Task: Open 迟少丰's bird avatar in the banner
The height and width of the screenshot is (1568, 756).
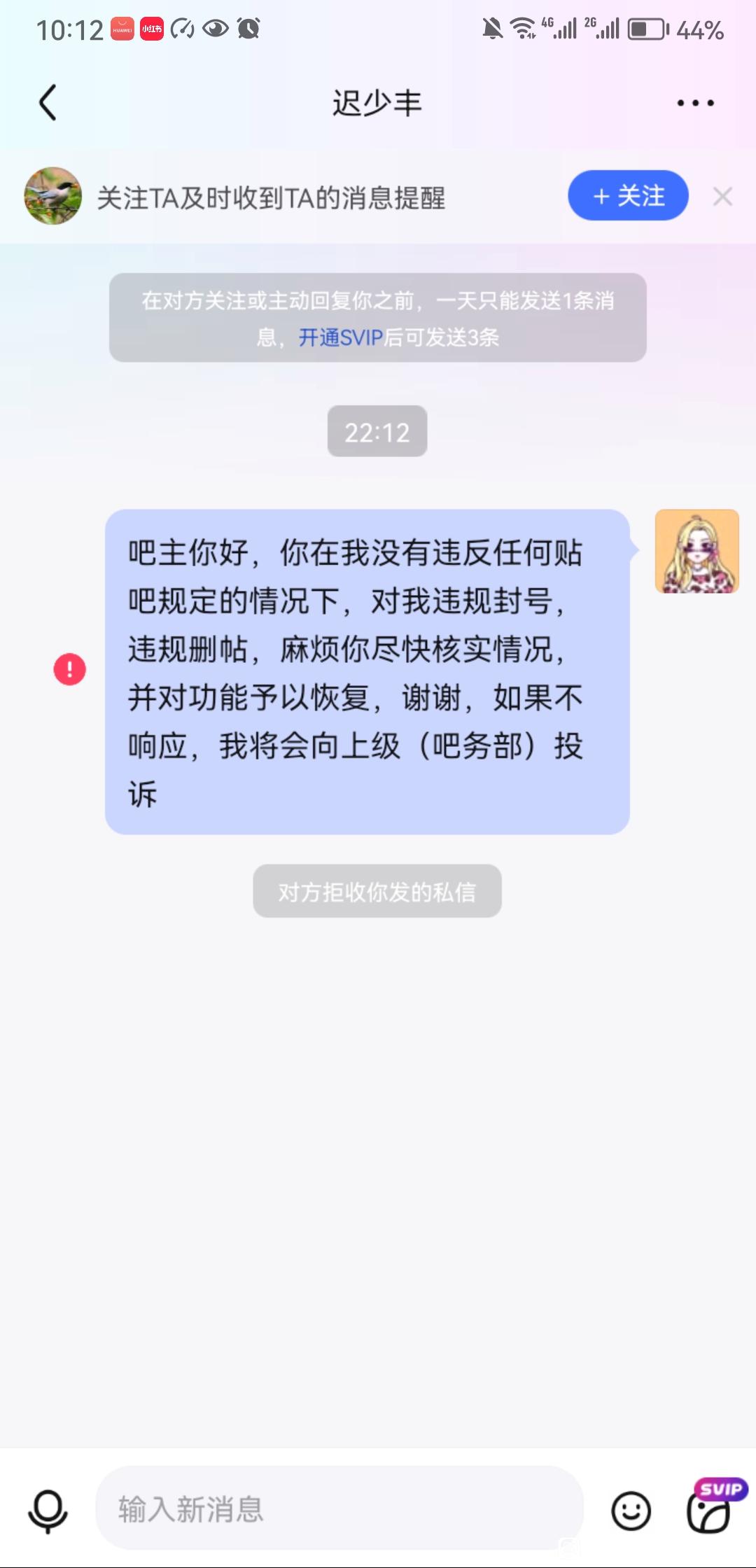Action: [52, 196]
